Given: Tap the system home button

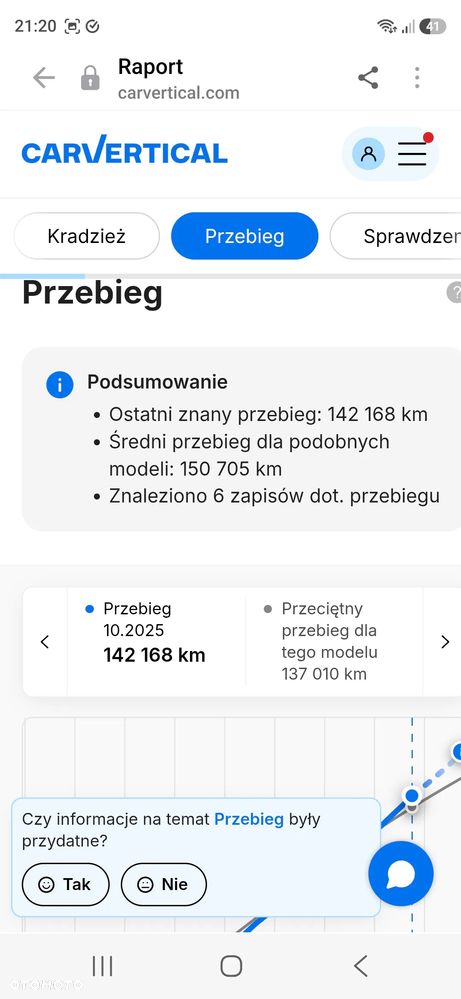Looking at the screenshot, I should tap(231, 966).
